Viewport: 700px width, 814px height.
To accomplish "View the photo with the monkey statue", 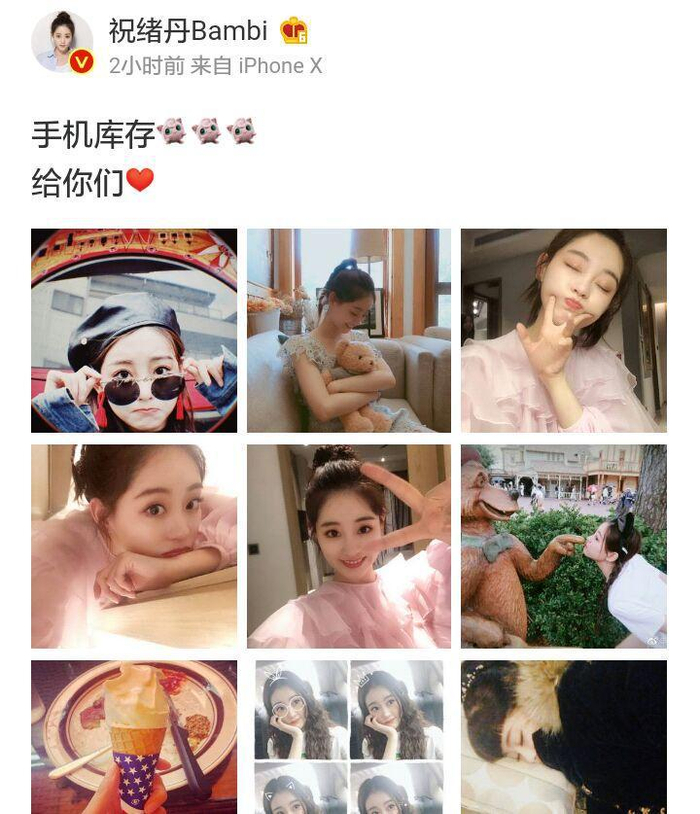I will [x=563, y=546].
